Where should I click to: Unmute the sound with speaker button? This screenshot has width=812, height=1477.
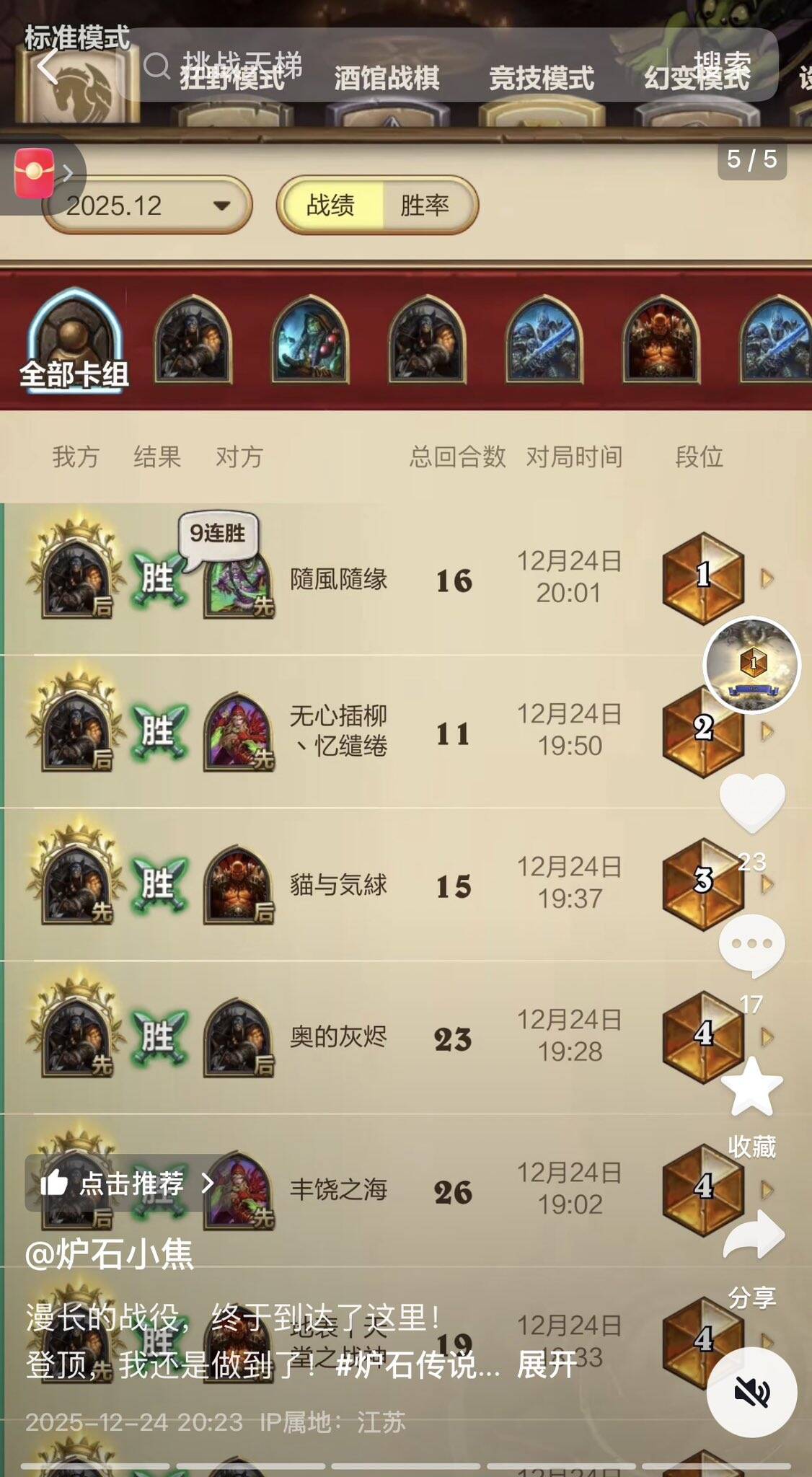pos(752,1392)
